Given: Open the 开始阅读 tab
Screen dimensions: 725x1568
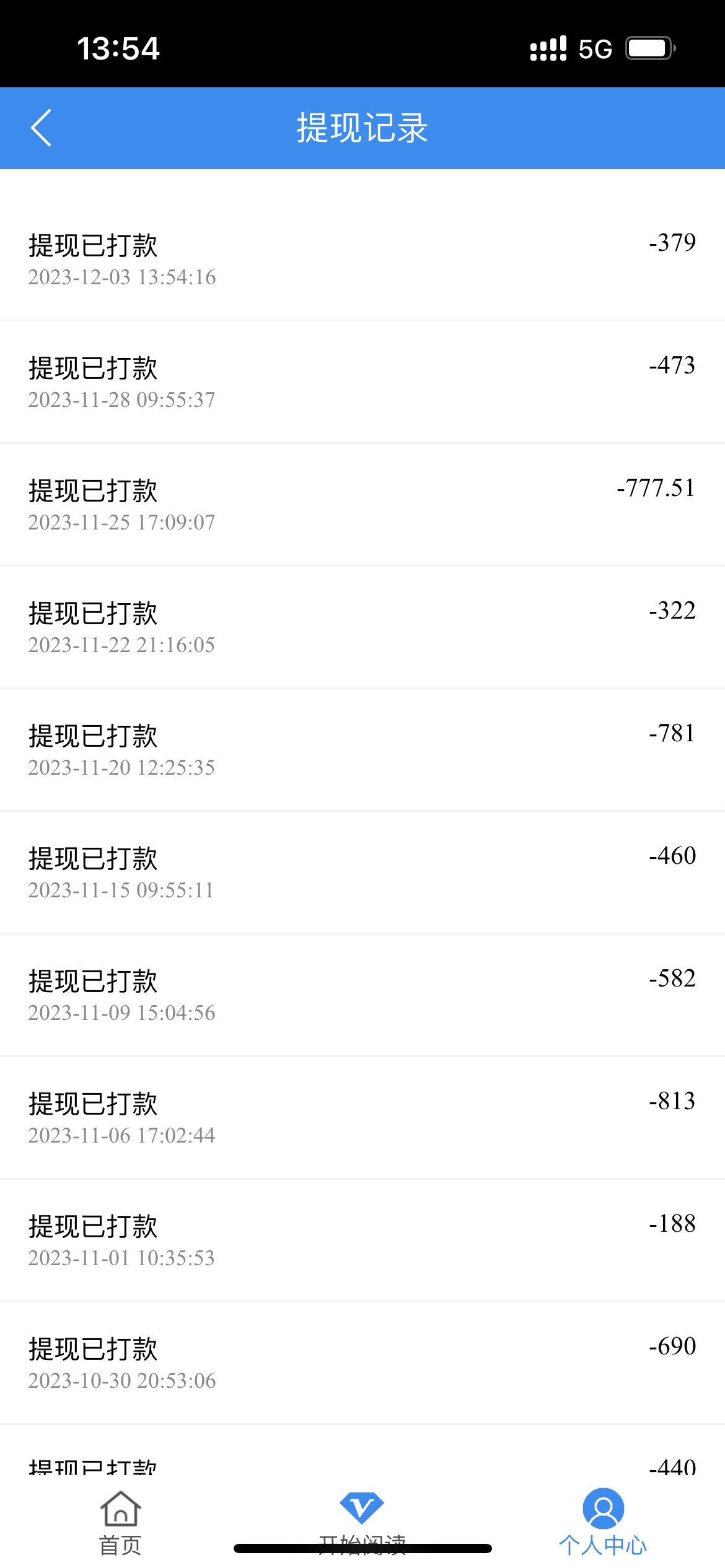Looking at the screenshot, I should click(362, 1523).
